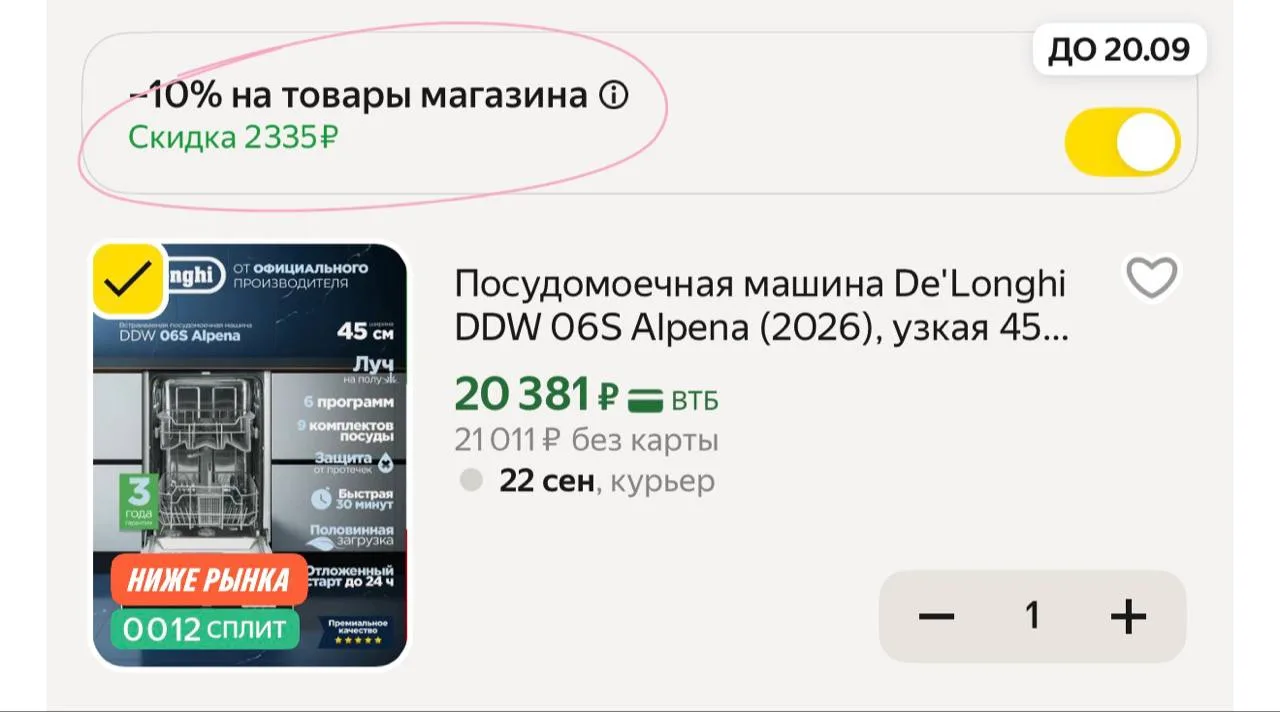Viewport: 1280px width, 712px height.
Task: Uncheck the De'Longhi dishwasher selection checkbox
Action: tap(129, 281)
